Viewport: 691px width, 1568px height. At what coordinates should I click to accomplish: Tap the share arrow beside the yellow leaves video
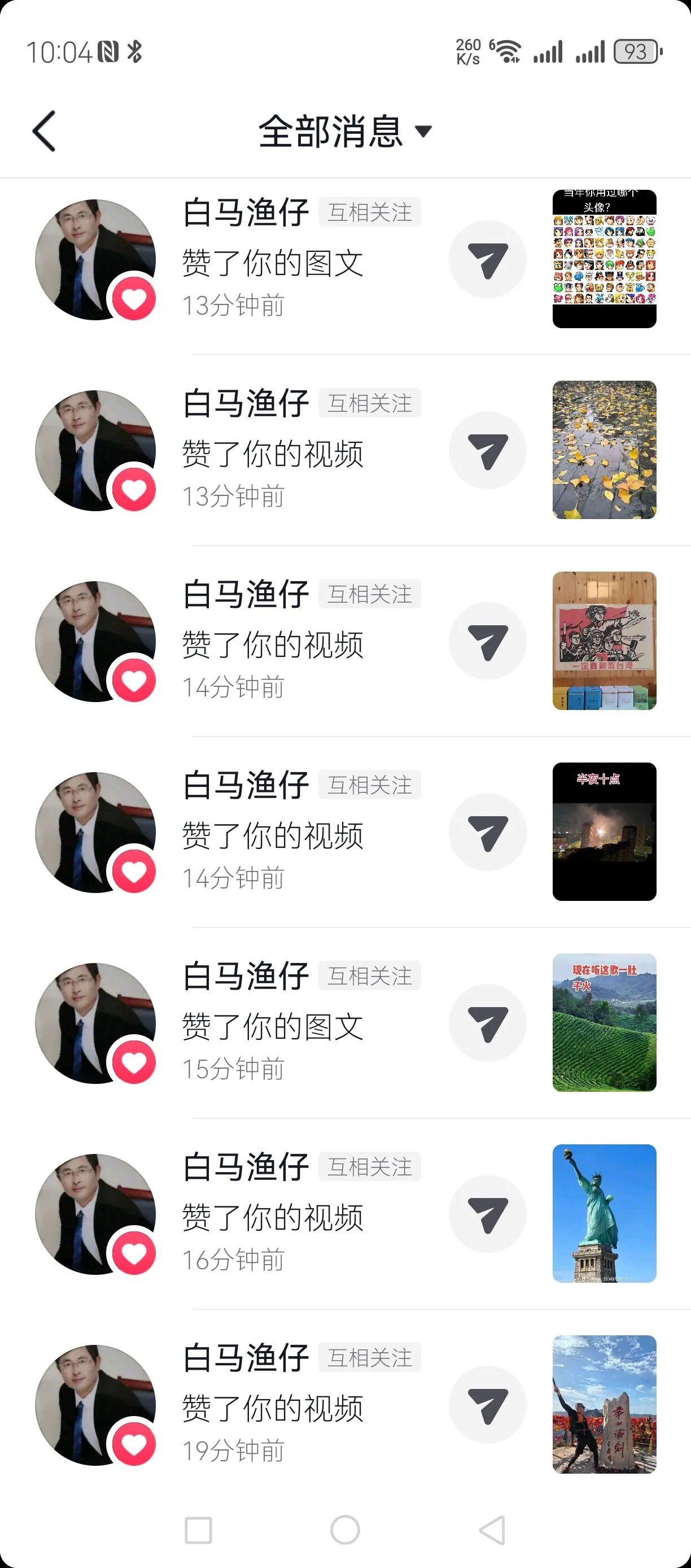487,450
